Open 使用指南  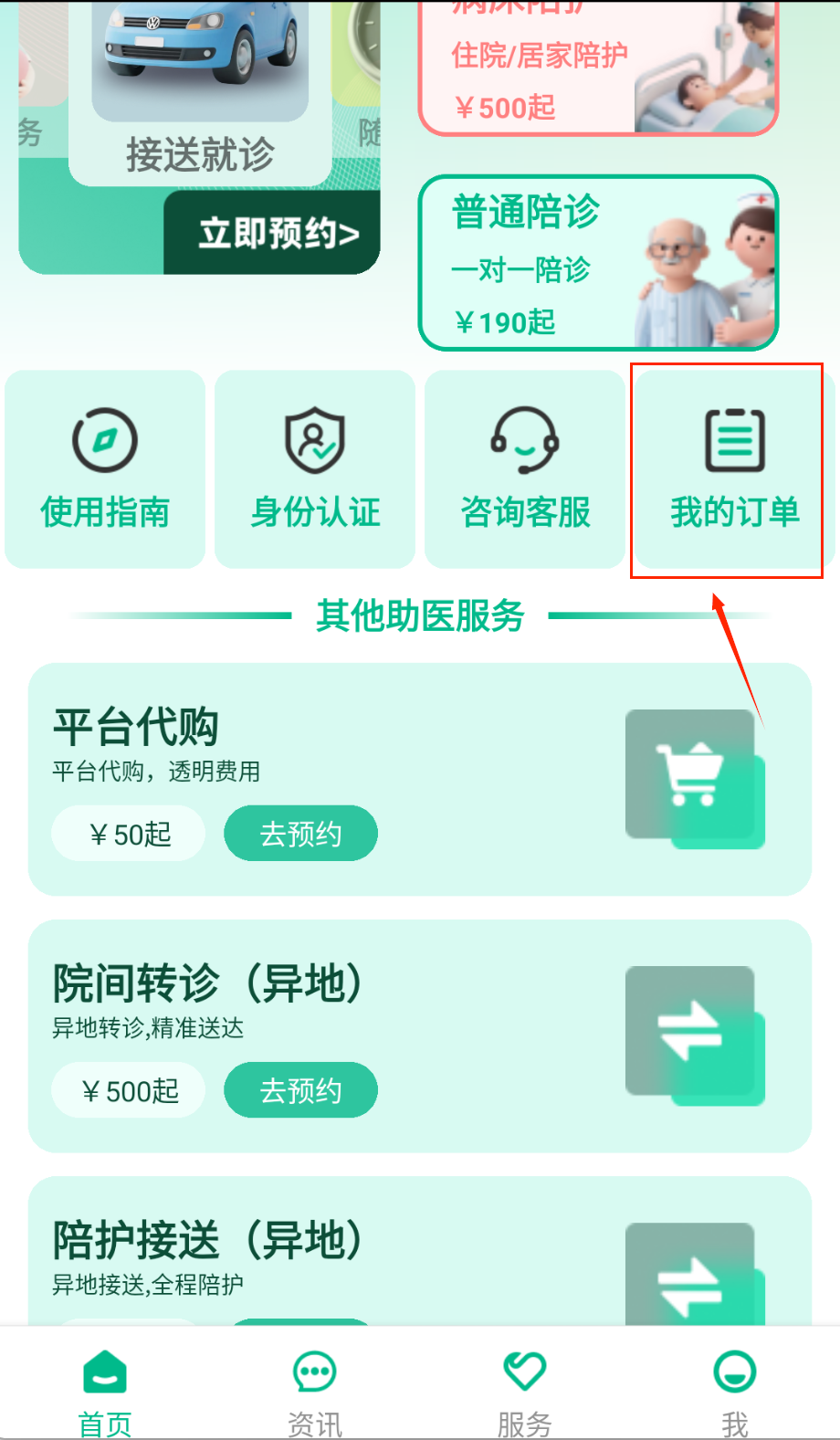click(105, 469)
